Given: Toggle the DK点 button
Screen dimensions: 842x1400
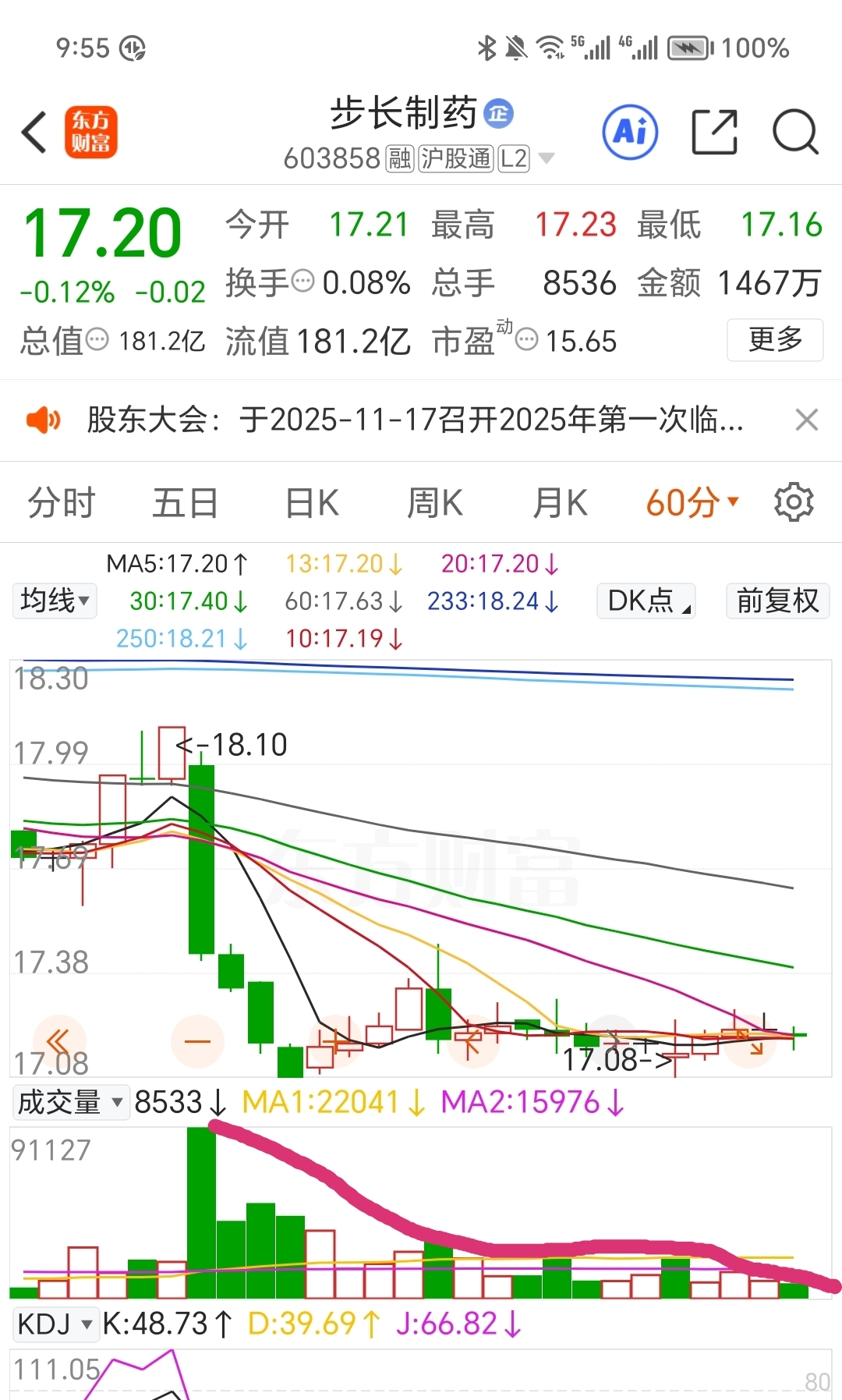Looking at the screenshot, I should (646, 601).
